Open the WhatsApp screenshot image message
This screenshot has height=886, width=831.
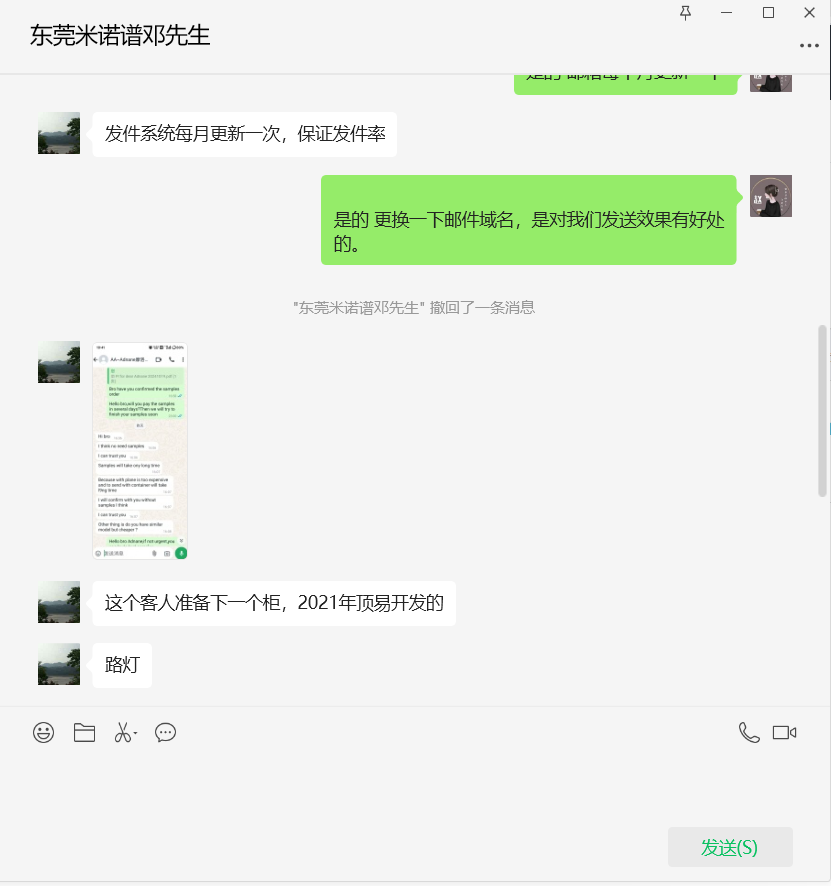[140, 451]
